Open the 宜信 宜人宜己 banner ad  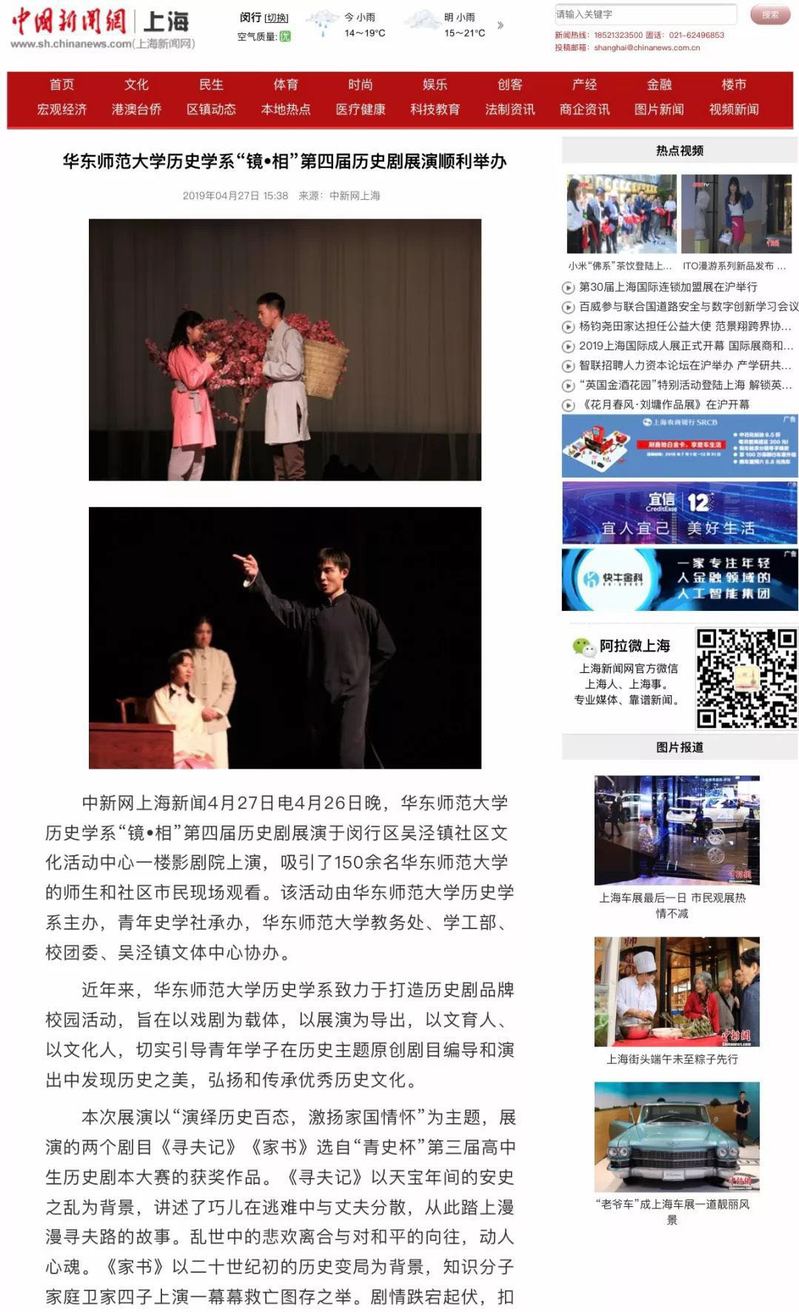click(x=679, y=513)
